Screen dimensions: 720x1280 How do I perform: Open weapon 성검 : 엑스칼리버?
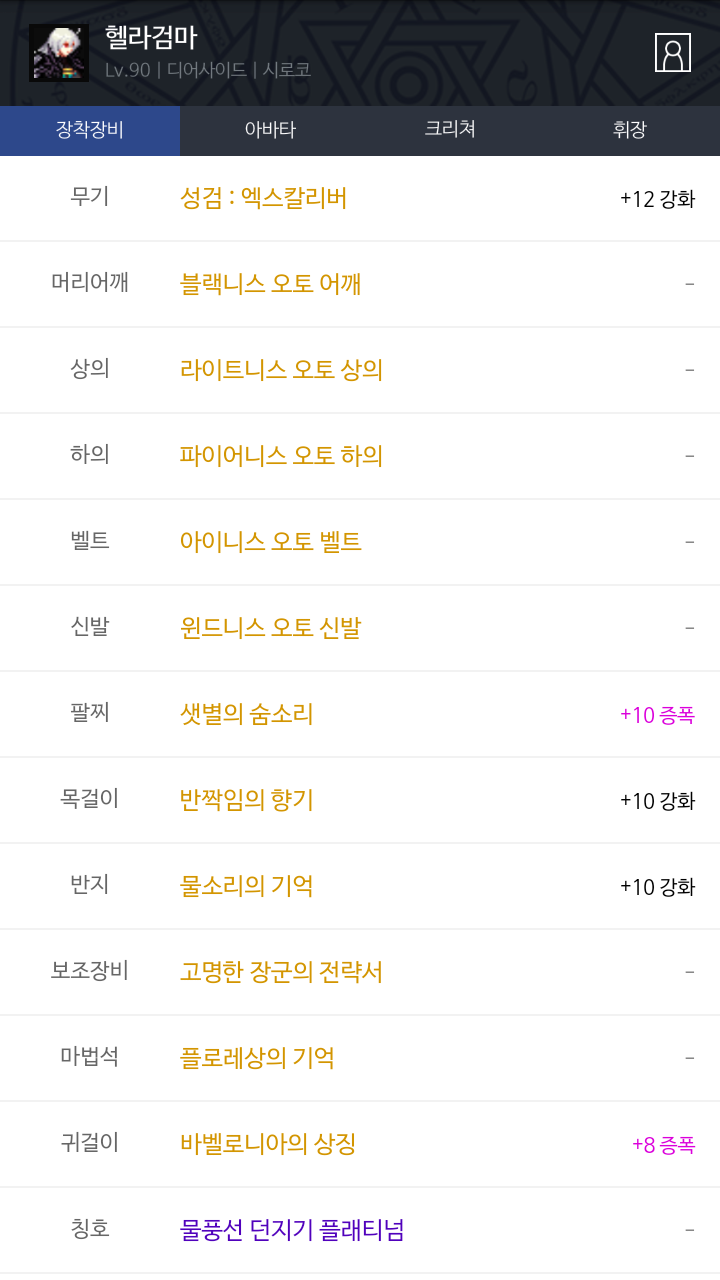(x=263, y=198)
